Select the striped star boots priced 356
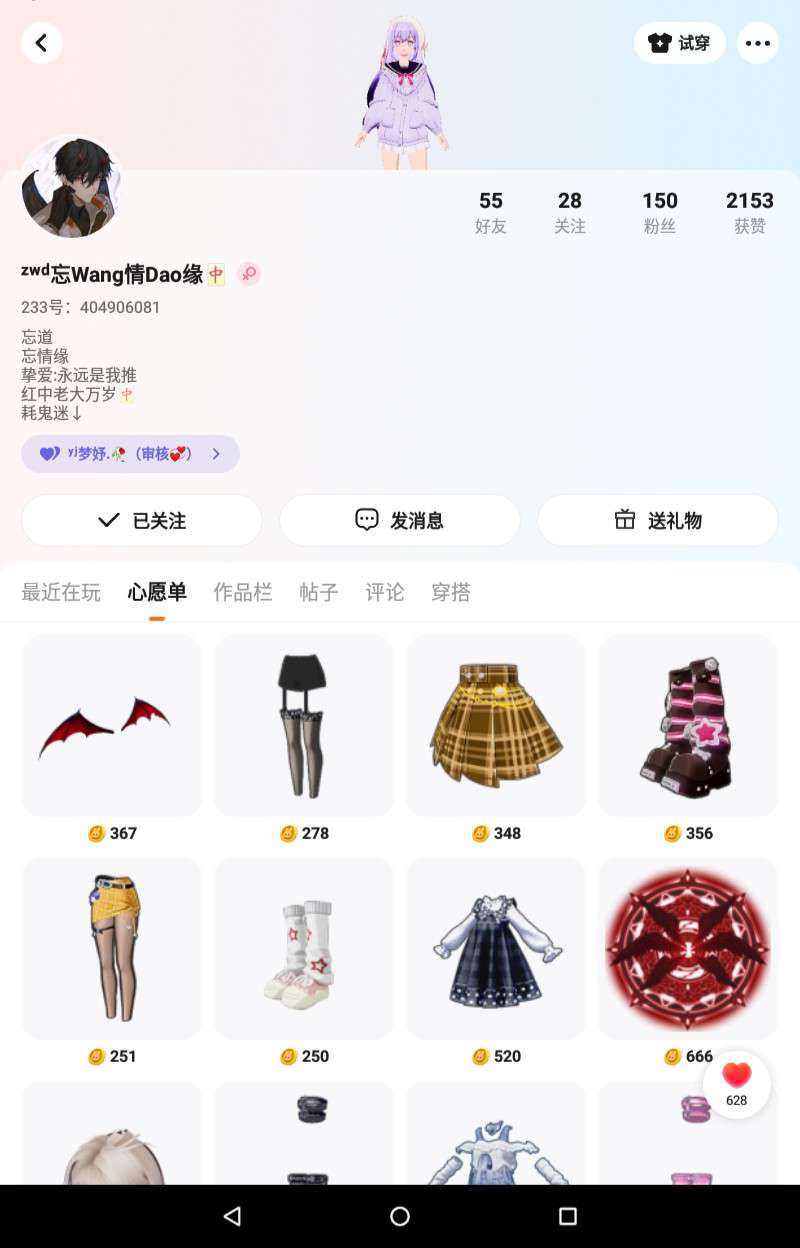This screenshot has width=800, height=1248. pyautogui.click(x=688, y=725)
